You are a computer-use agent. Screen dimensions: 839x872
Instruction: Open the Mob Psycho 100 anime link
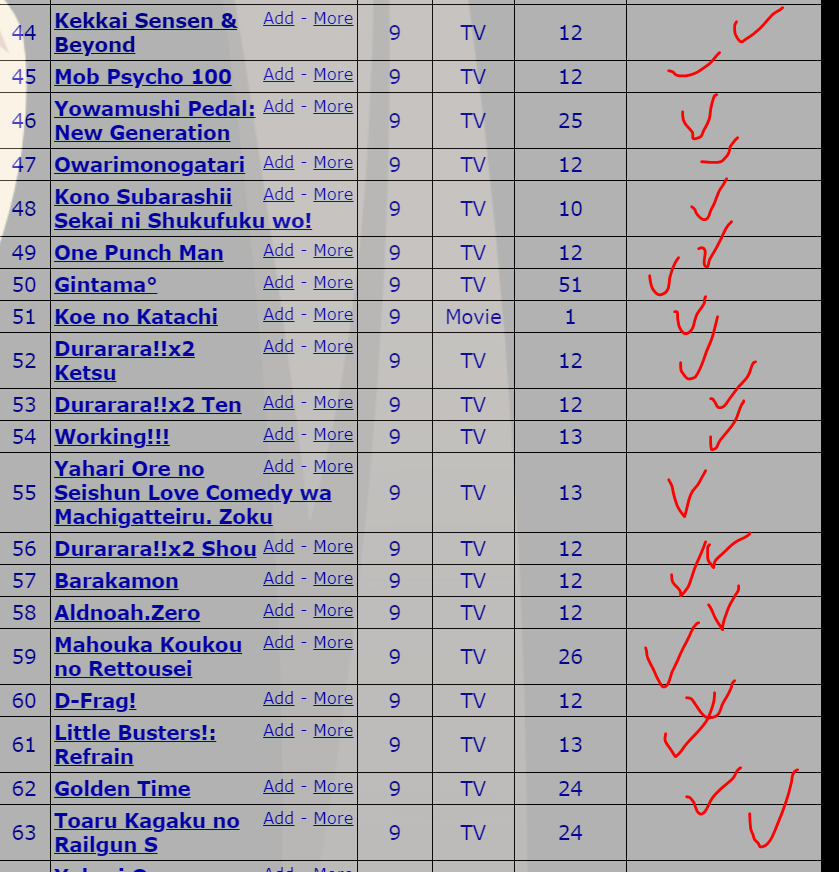click(x=142, y=77)
